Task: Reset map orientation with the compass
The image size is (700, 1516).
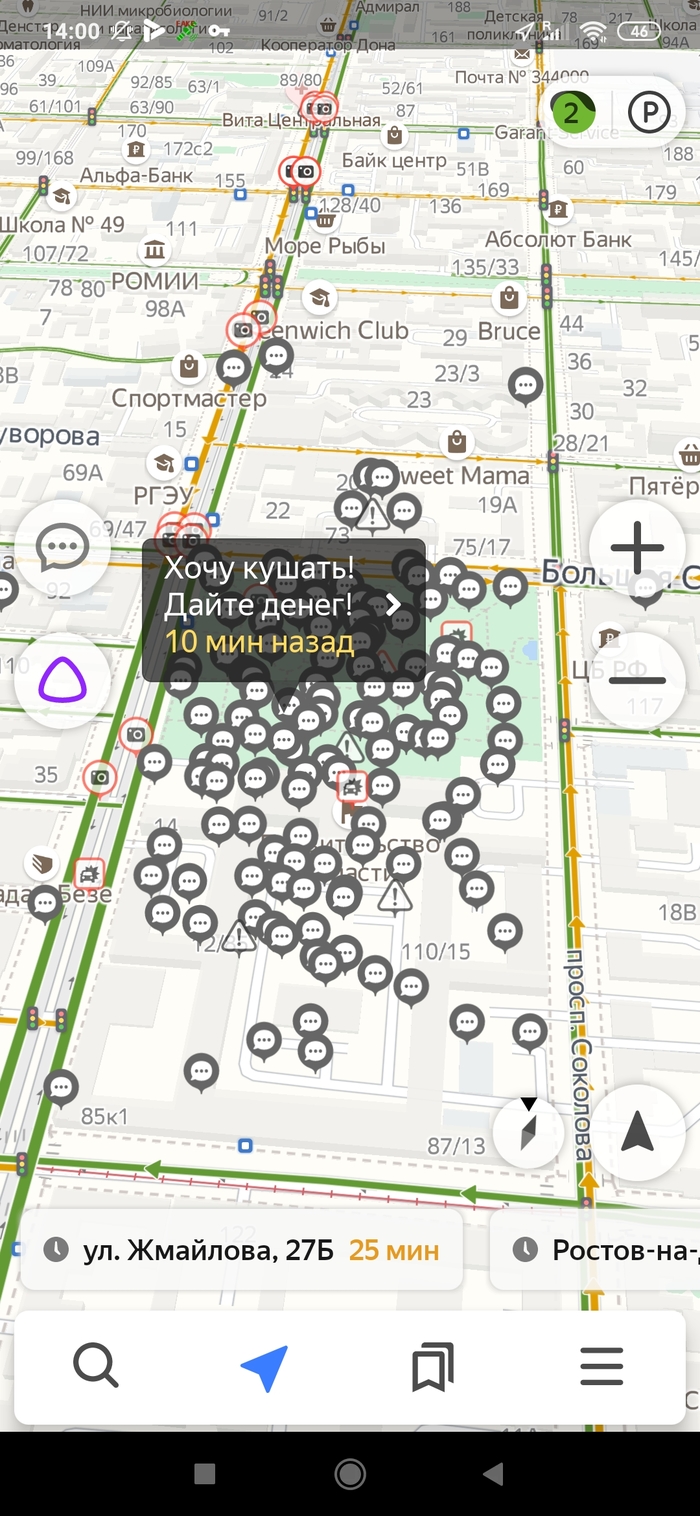Action: 529,1131
